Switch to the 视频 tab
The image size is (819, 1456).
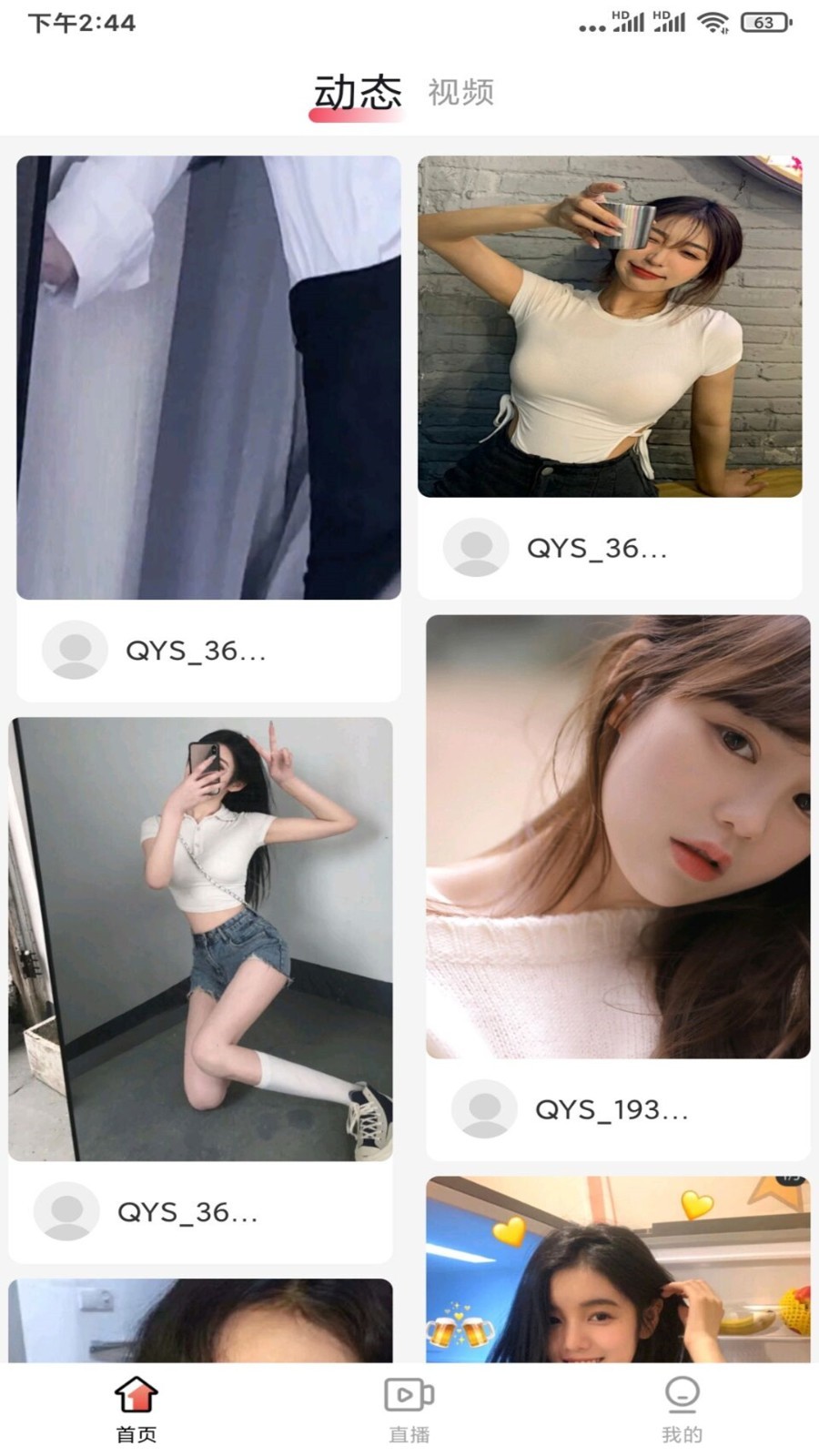click(460, 93)
